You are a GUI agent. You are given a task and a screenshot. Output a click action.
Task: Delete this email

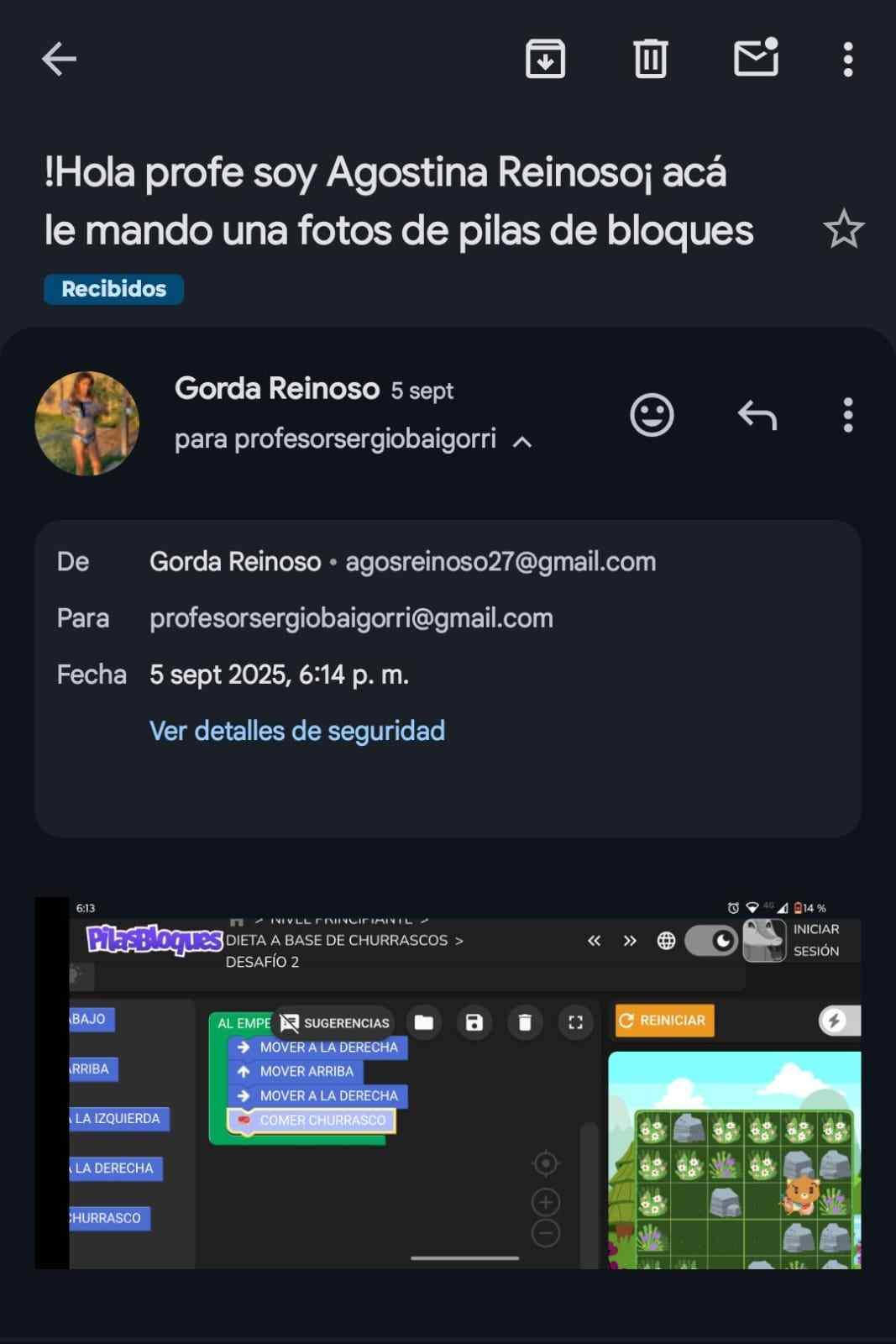click(650, 59)
